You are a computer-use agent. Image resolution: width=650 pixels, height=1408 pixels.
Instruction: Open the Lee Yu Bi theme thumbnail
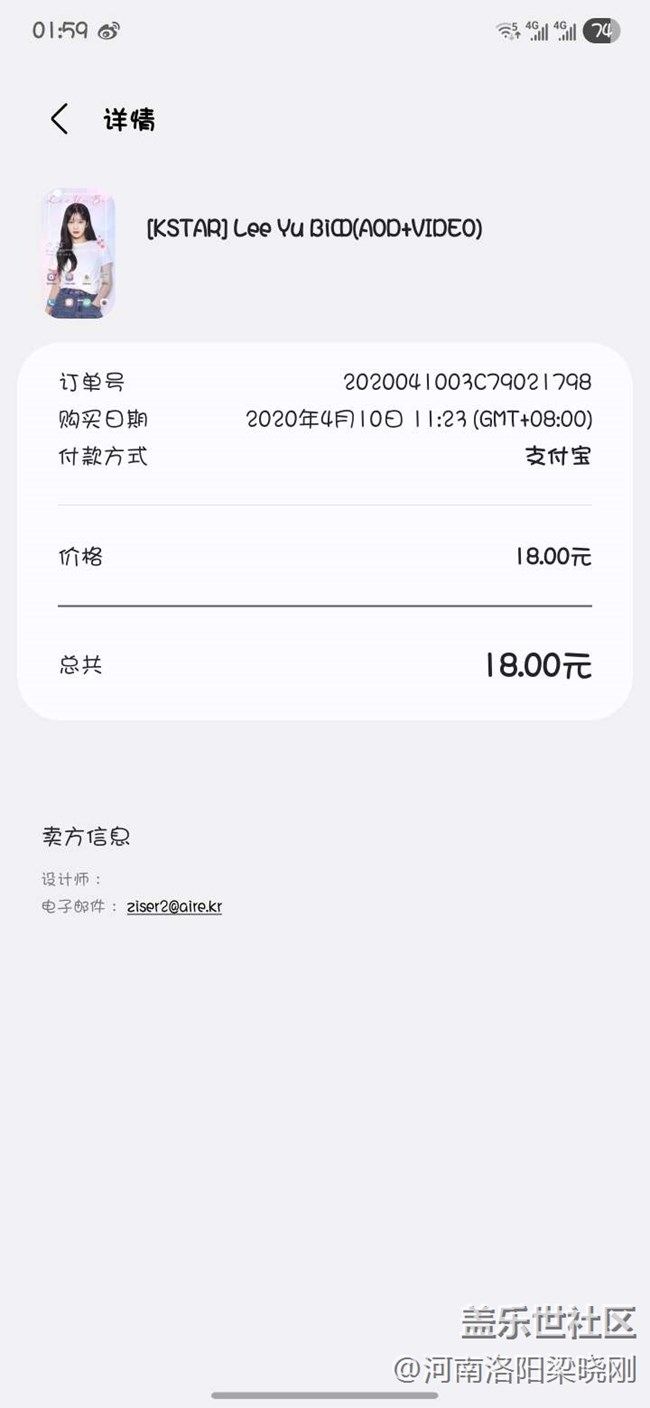78,254
